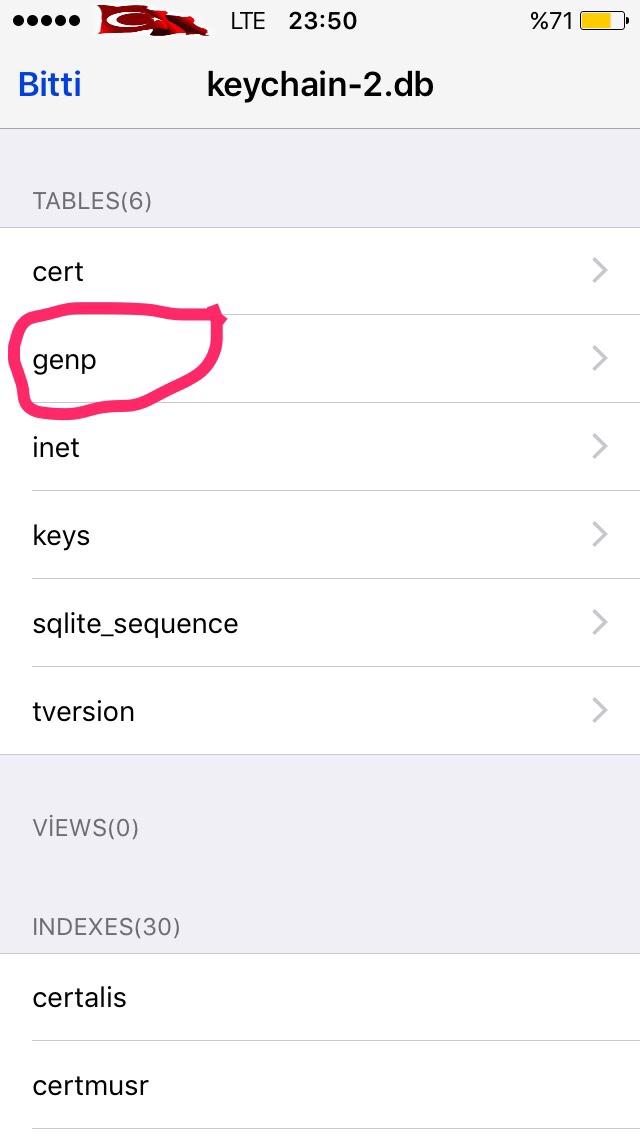Open the cert table
Viewport: 640px width, 1136px height.
pos(320,271)
